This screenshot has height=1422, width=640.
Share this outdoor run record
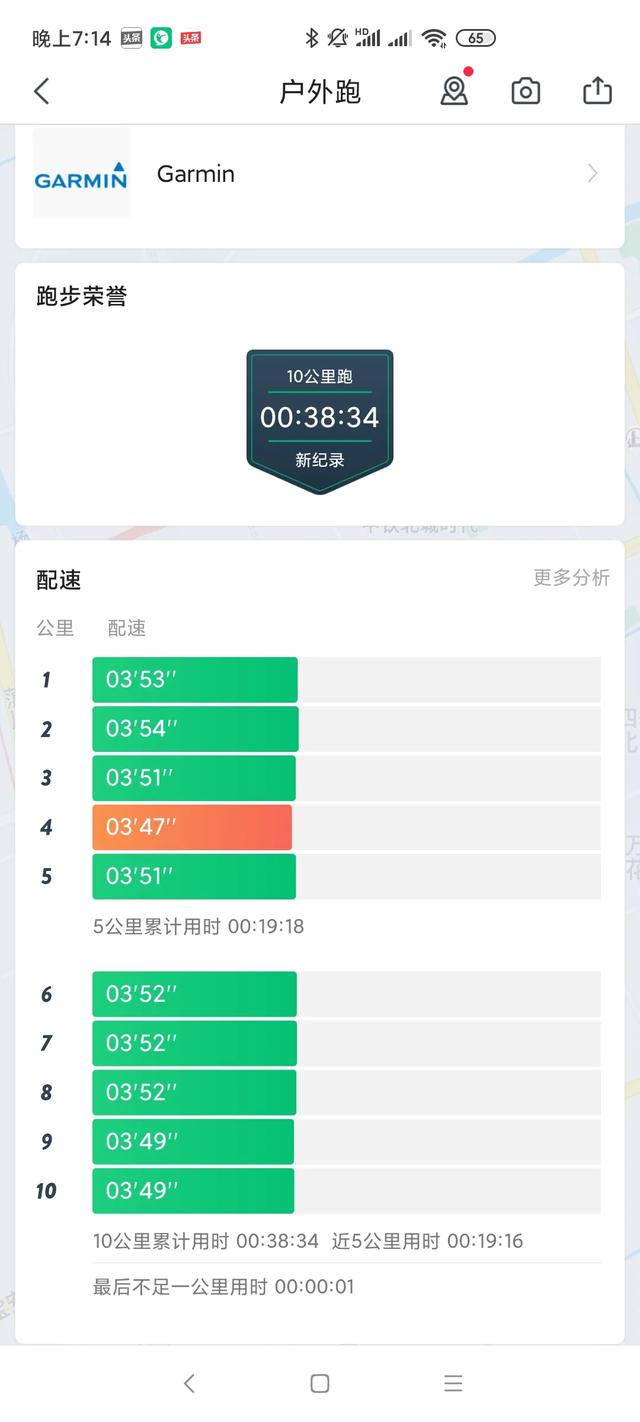point(597,91)
